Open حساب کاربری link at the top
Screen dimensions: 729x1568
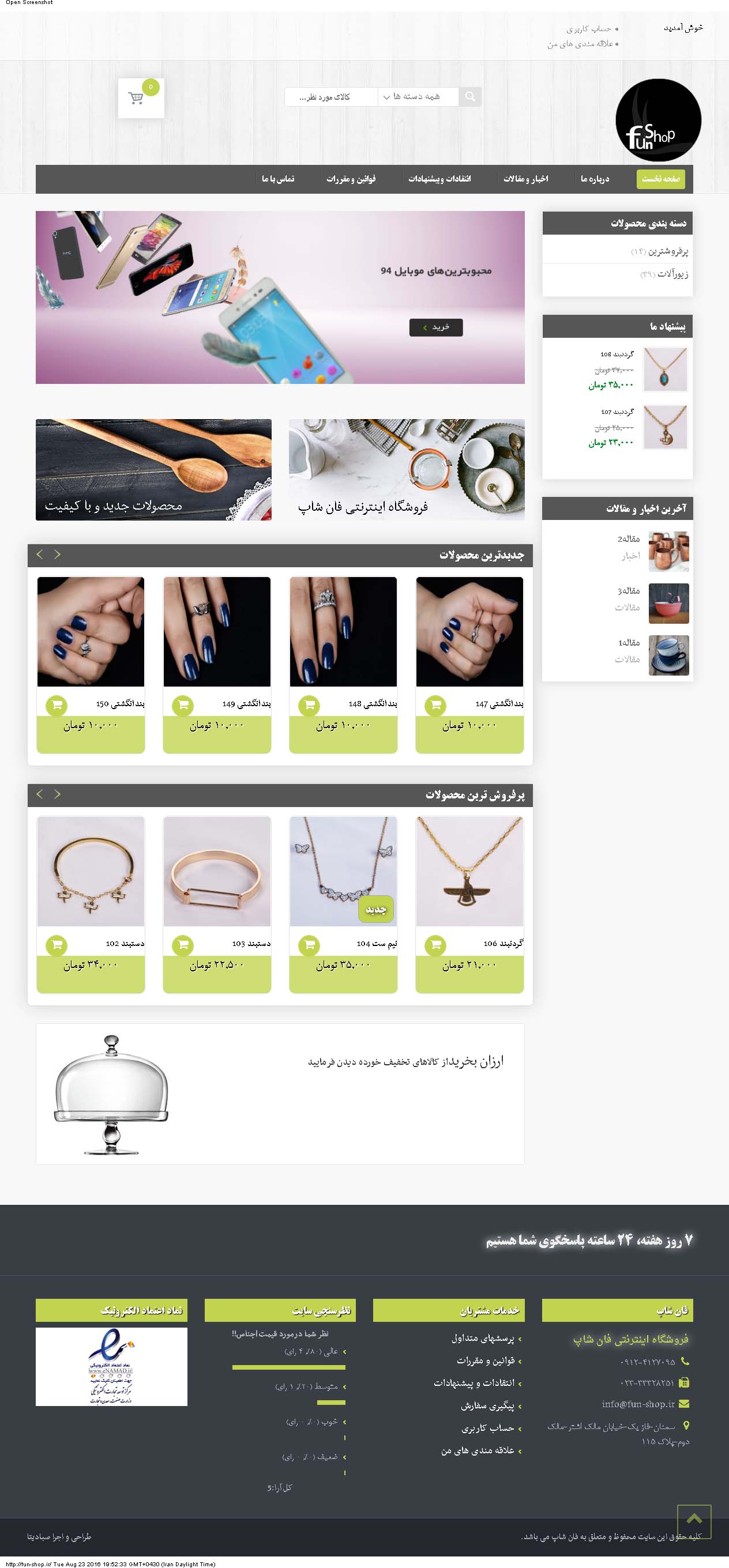tap(588, 29)
